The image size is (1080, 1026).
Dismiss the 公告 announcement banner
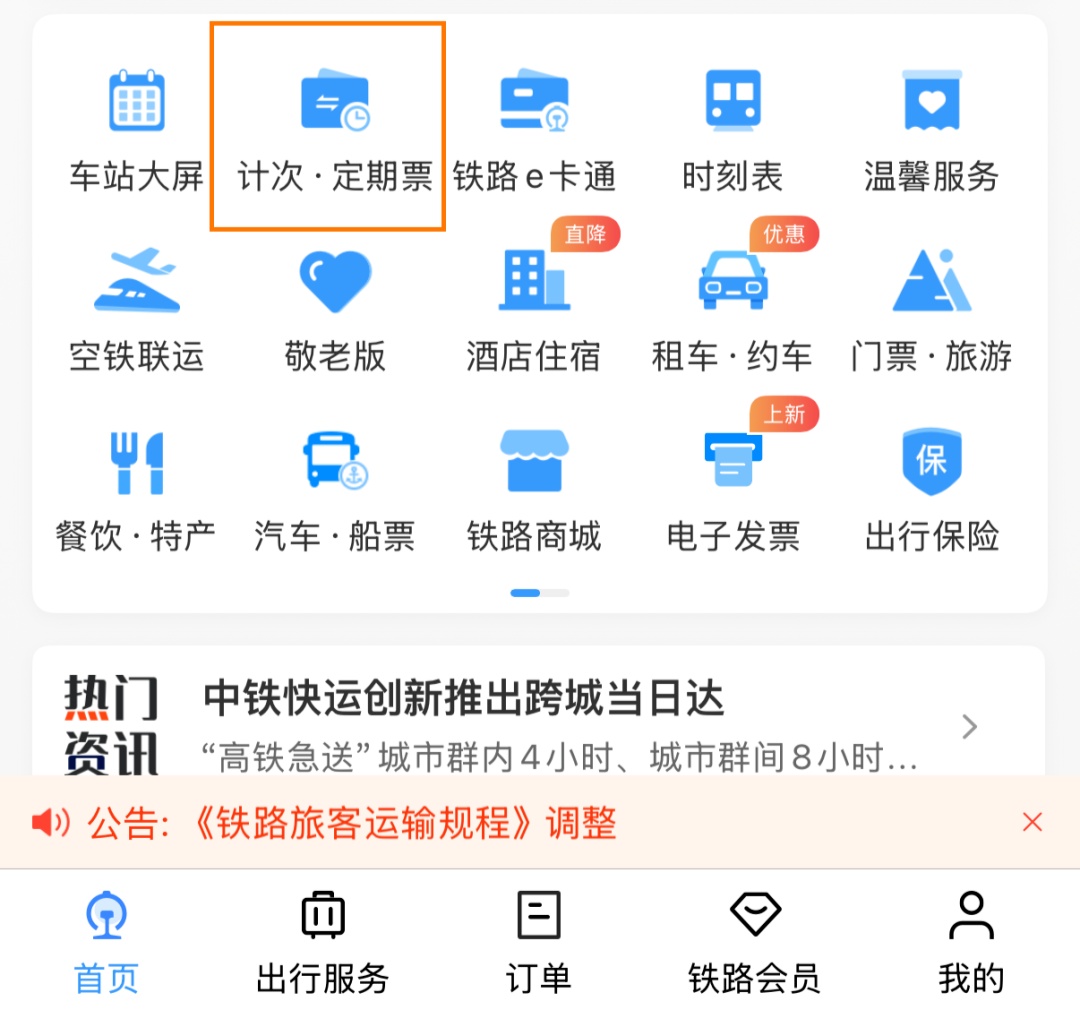pyautogui.click(x=1032, y=823)
